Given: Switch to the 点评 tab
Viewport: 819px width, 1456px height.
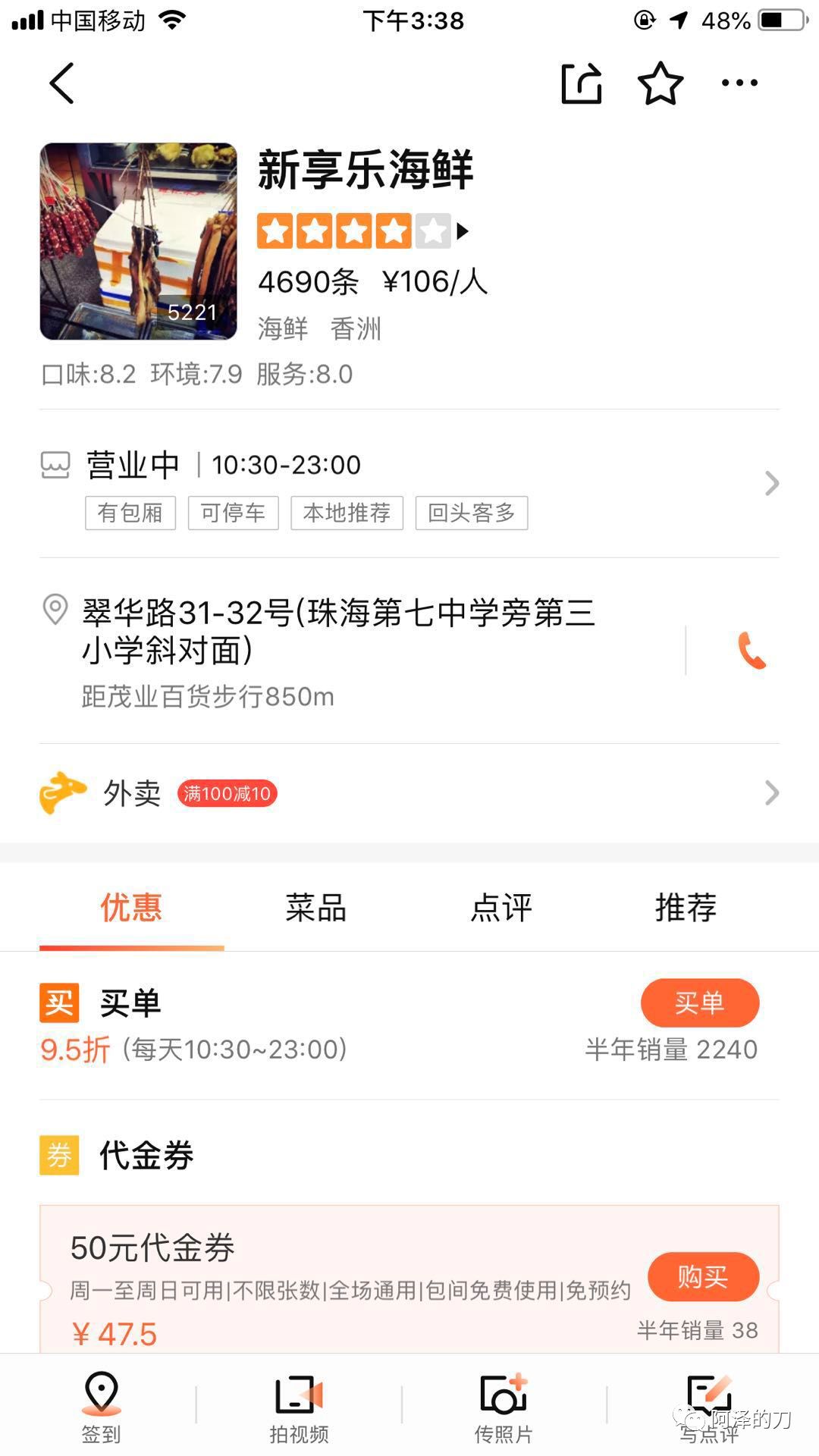Looking at the screenshot, I should tap(501, 908).
